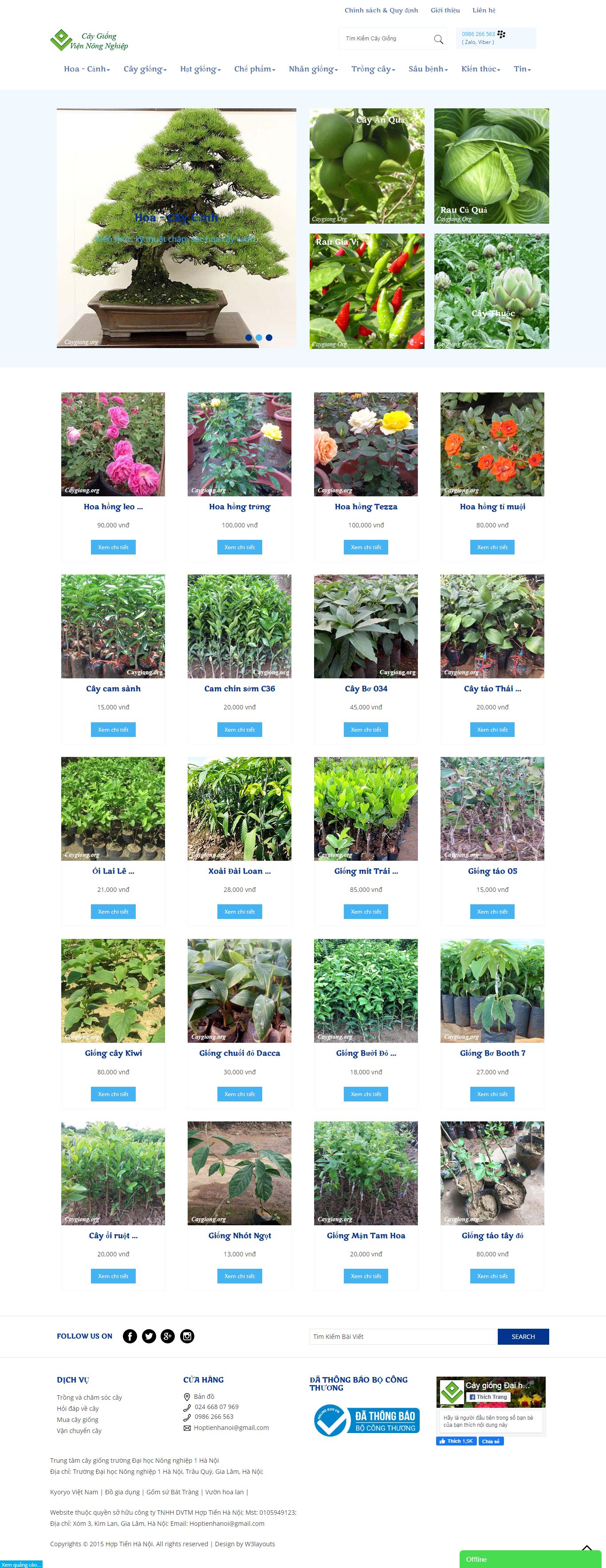View details of Giống Nhót Ngọt

point(239,1276)
